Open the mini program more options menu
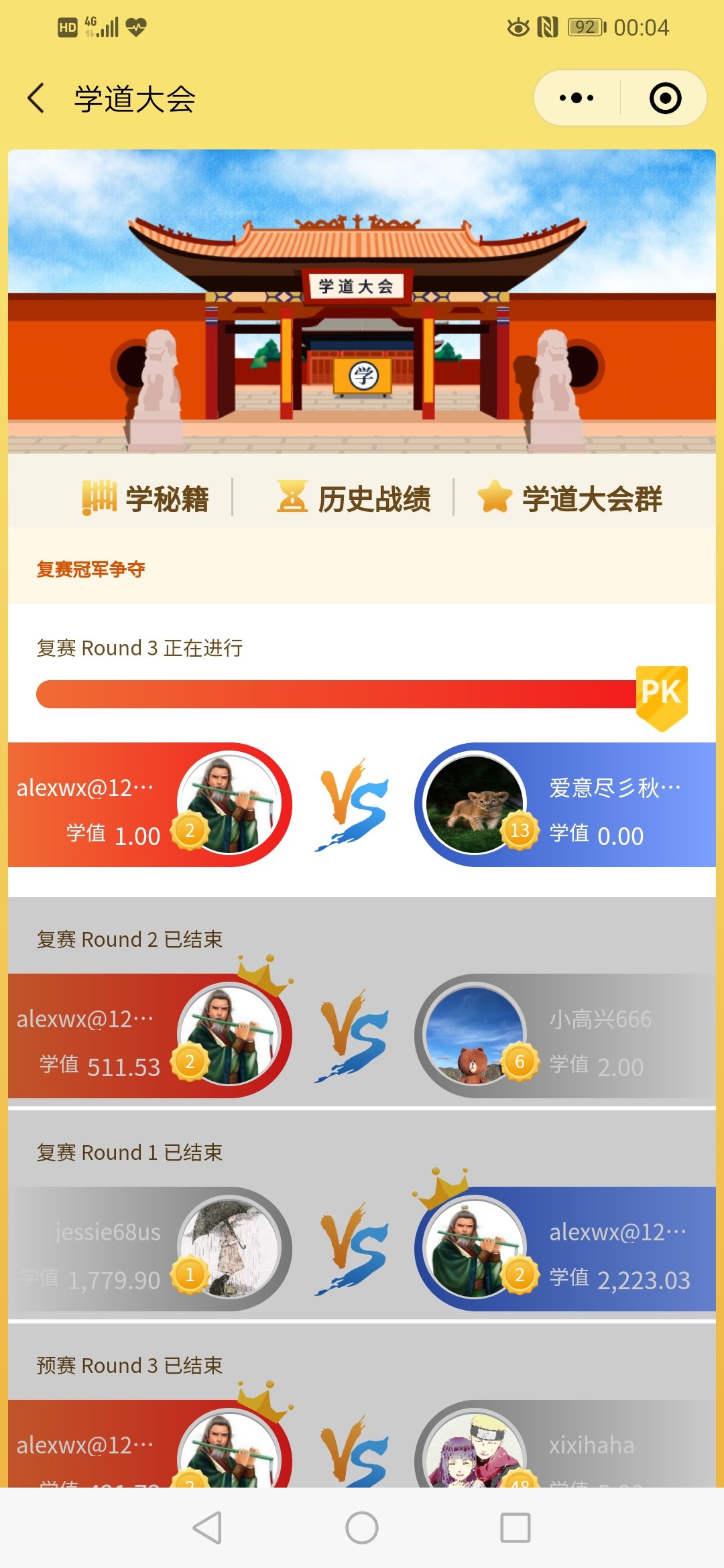Viewport: 724px width, 1568px height. (577, 99)
